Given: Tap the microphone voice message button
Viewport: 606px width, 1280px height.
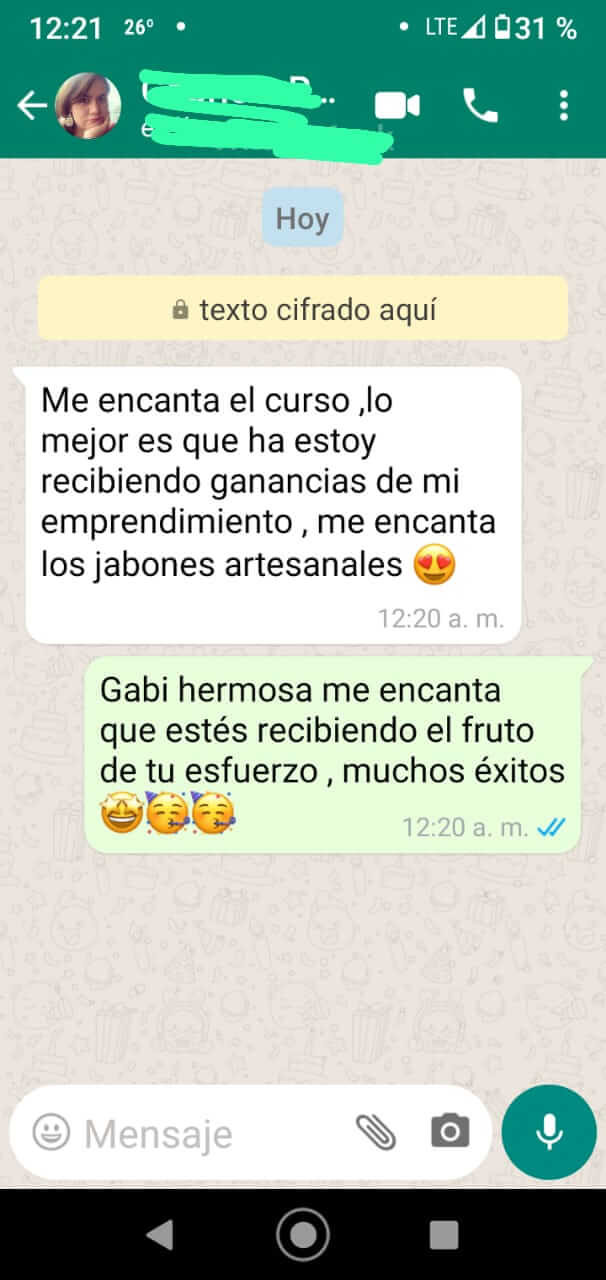Looking at the screenshot, I should [548, 1132].
